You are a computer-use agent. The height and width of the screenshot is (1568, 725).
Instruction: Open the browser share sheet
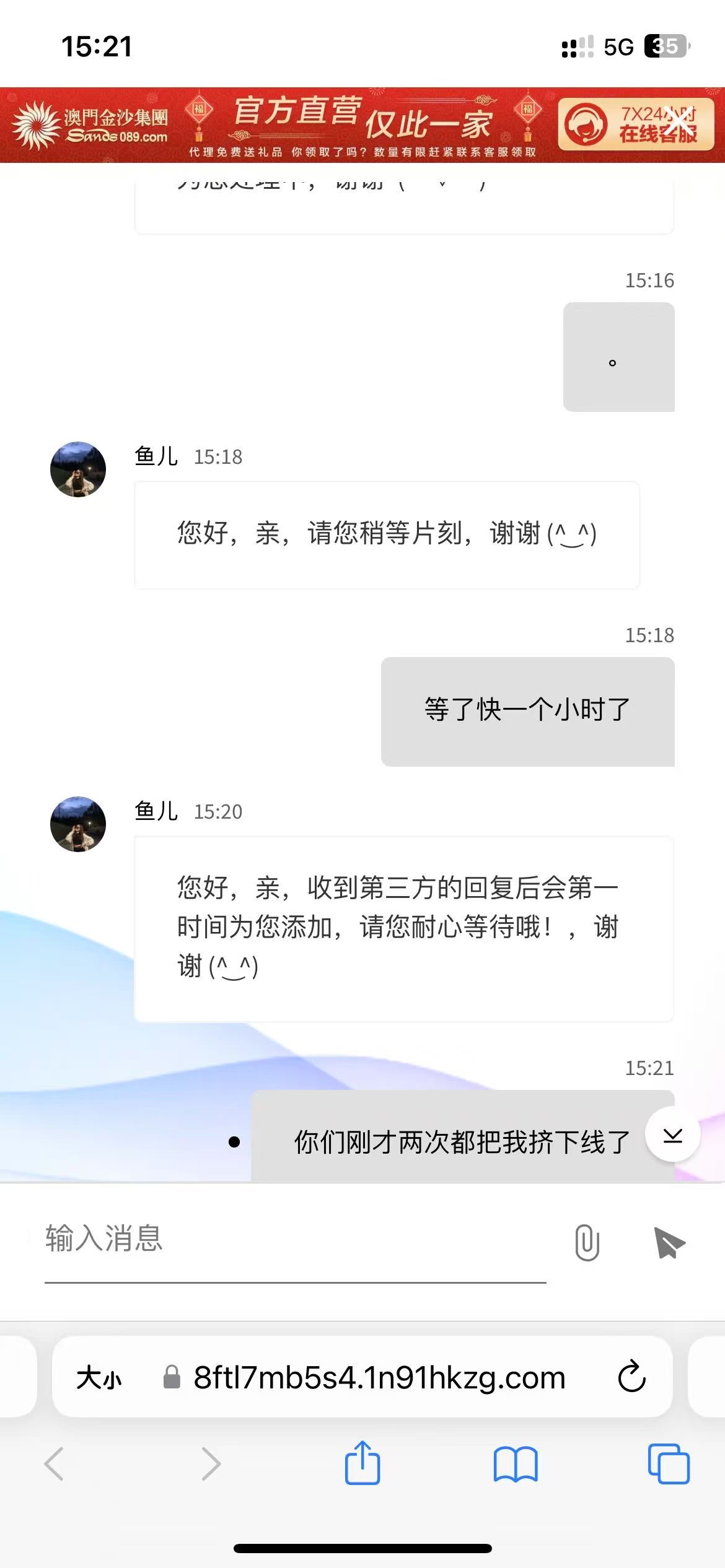[362, 1463]
